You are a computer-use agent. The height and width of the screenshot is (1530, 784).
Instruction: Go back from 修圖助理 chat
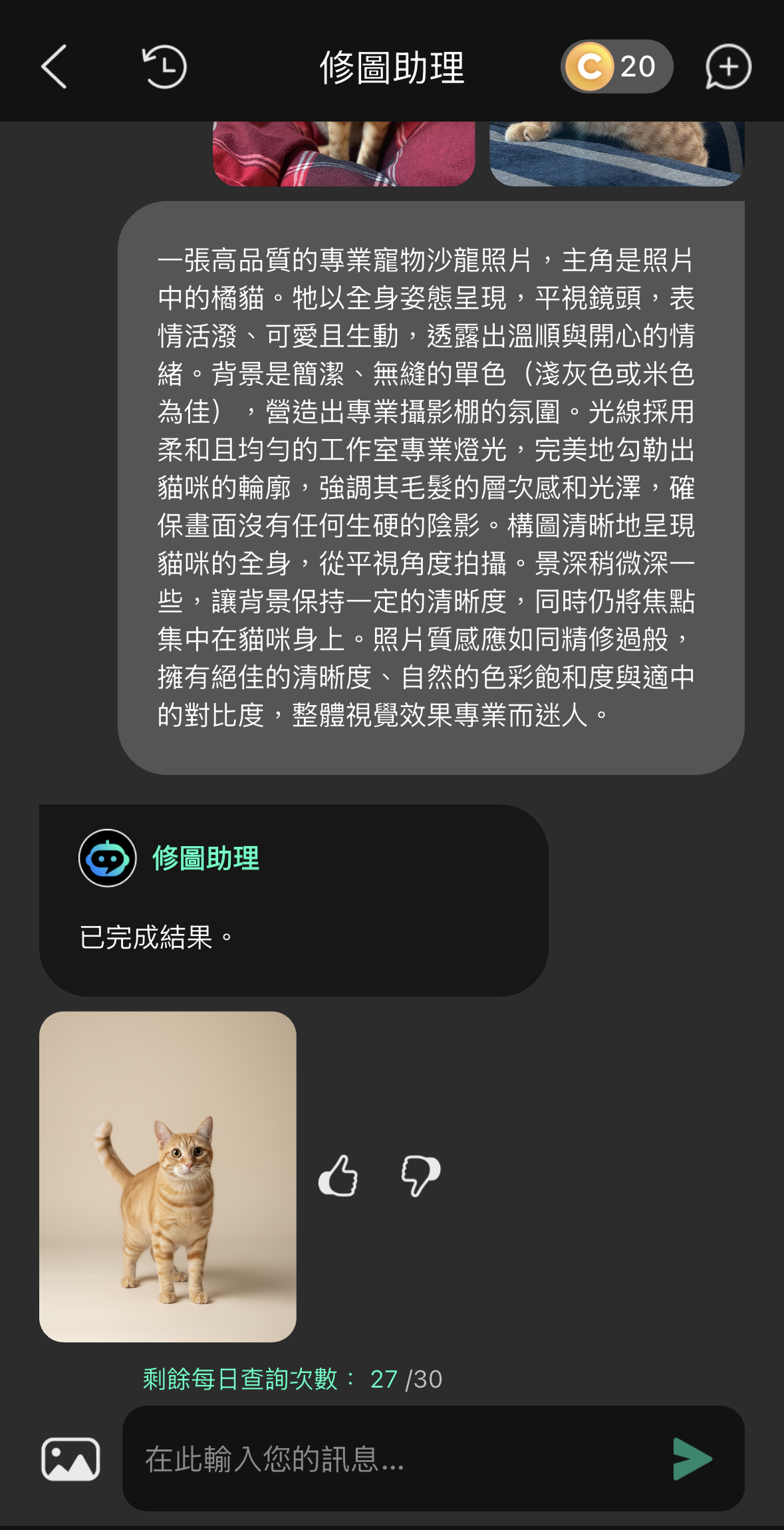click(55, 67)
